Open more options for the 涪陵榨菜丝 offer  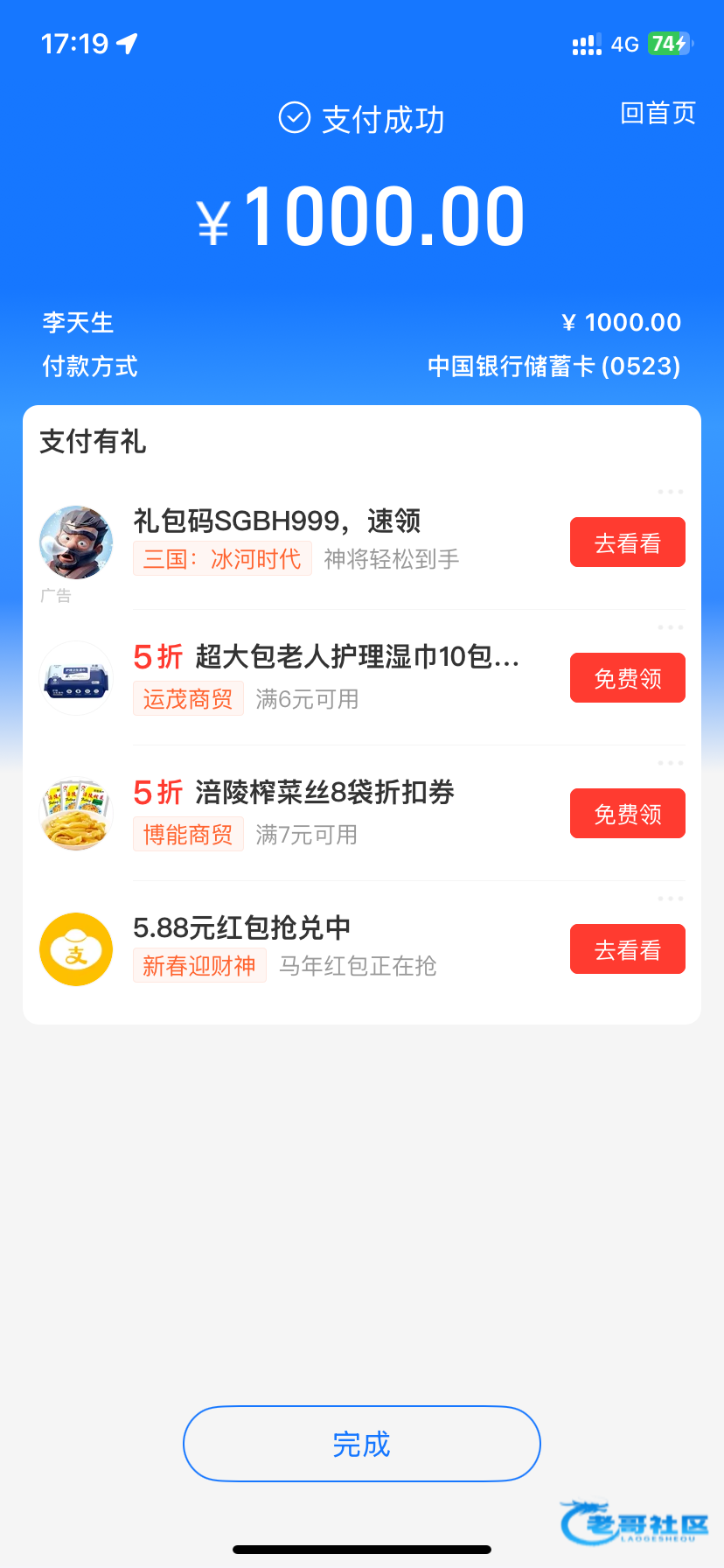[x=671, y=763]
